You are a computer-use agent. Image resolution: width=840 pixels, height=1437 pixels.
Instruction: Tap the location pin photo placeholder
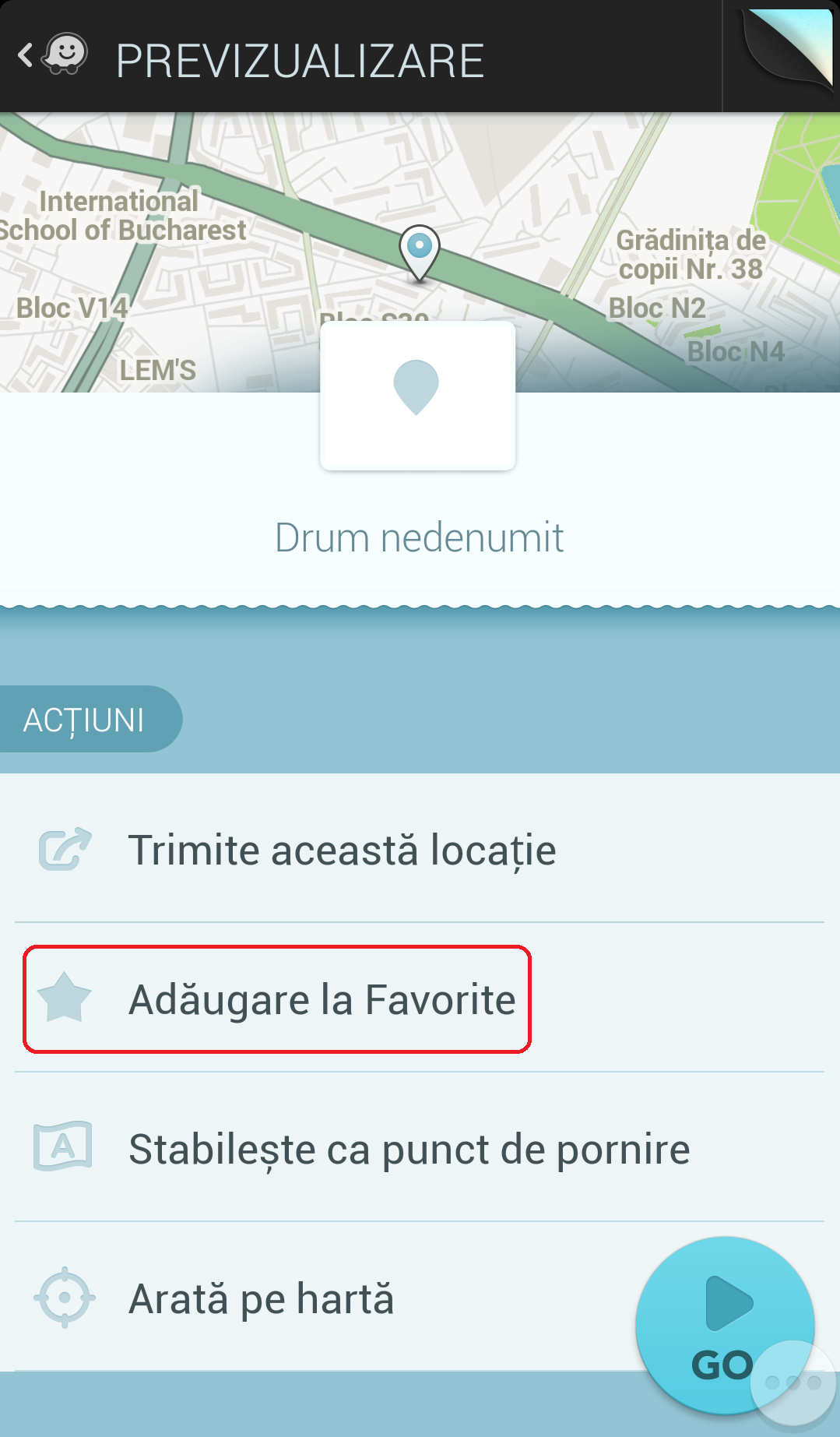[x=417, y=395]
